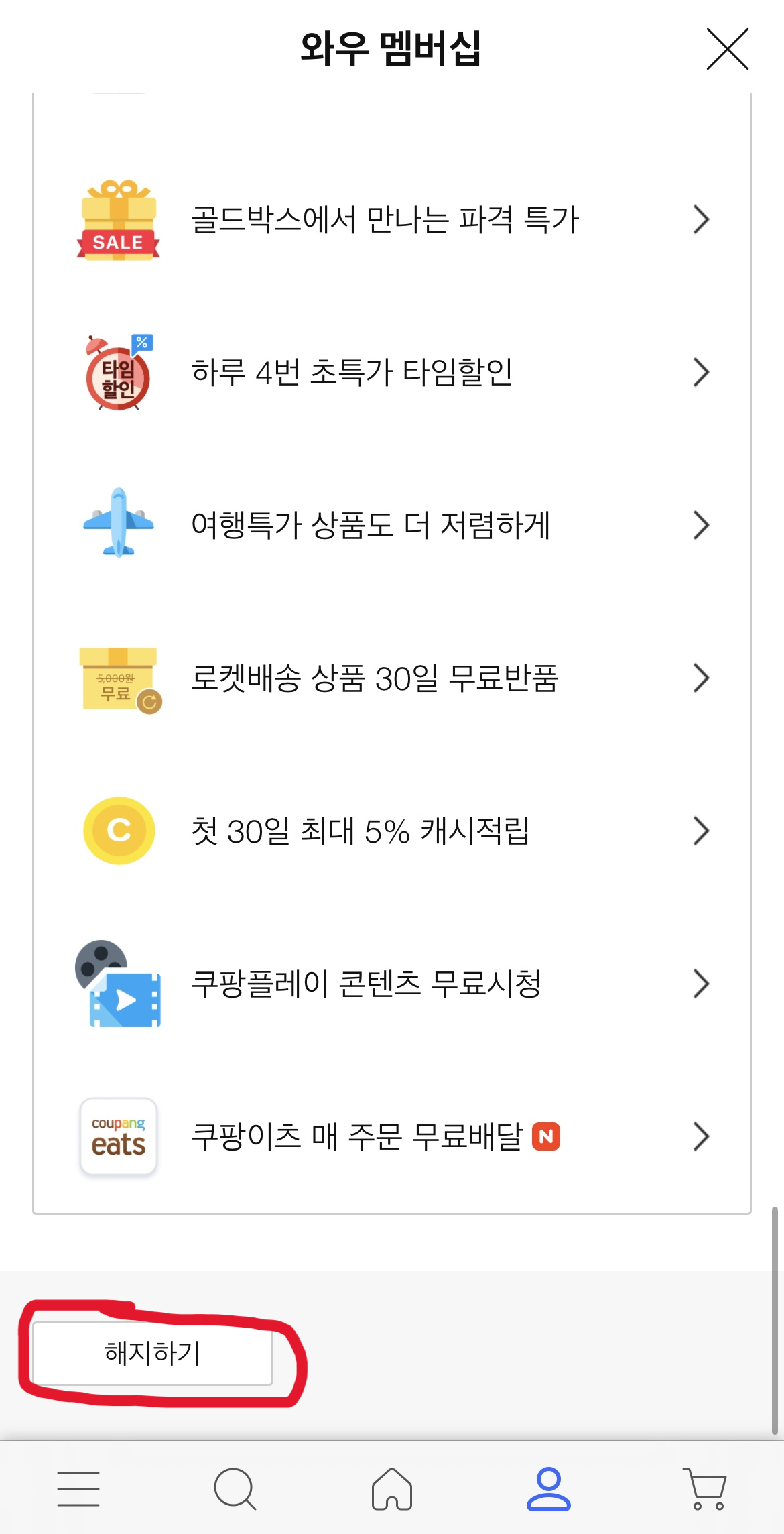
Task: Open the shopping cart
Action: click(705, 1488)
